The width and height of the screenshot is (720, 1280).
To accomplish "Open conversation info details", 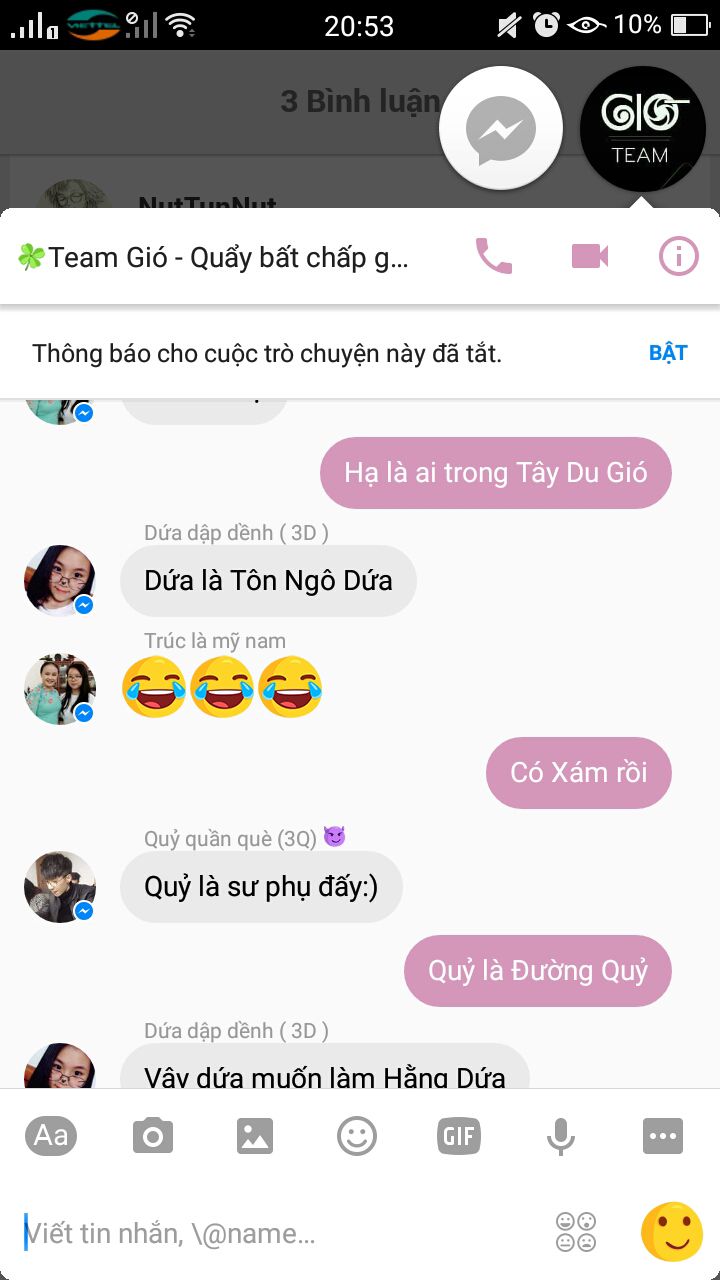I will [678, 257].
